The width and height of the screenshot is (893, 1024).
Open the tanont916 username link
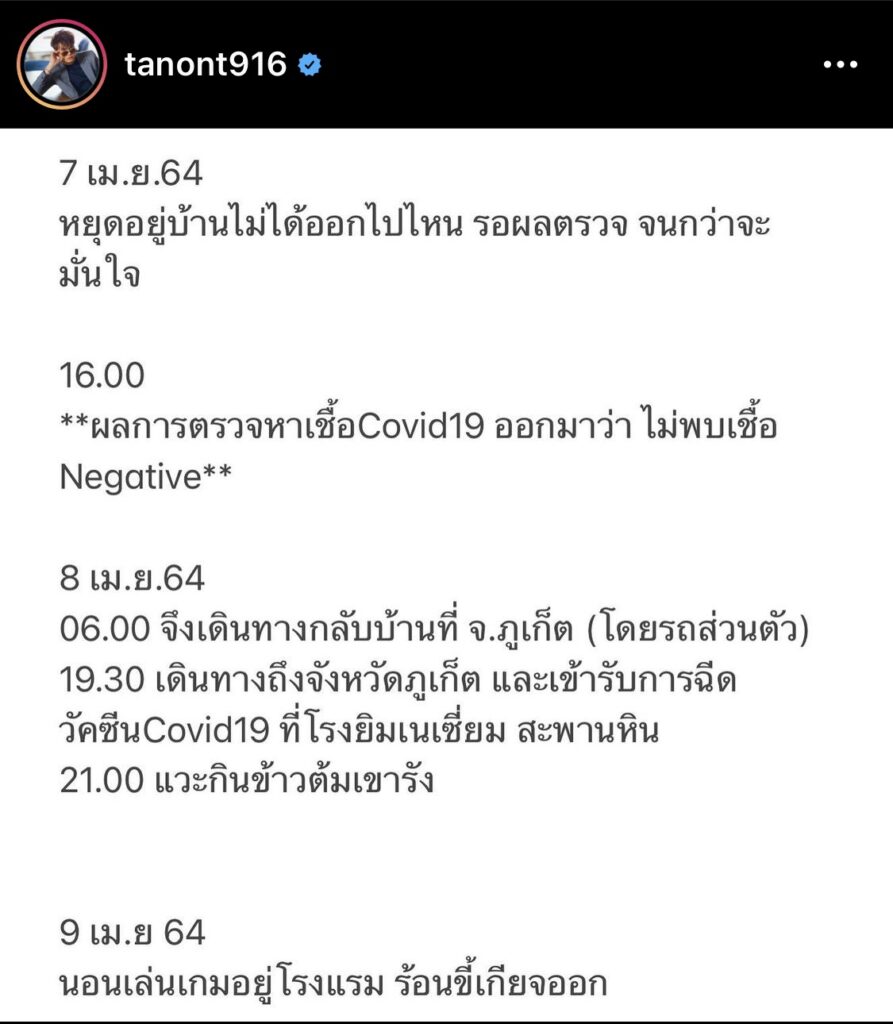(205, 65)
